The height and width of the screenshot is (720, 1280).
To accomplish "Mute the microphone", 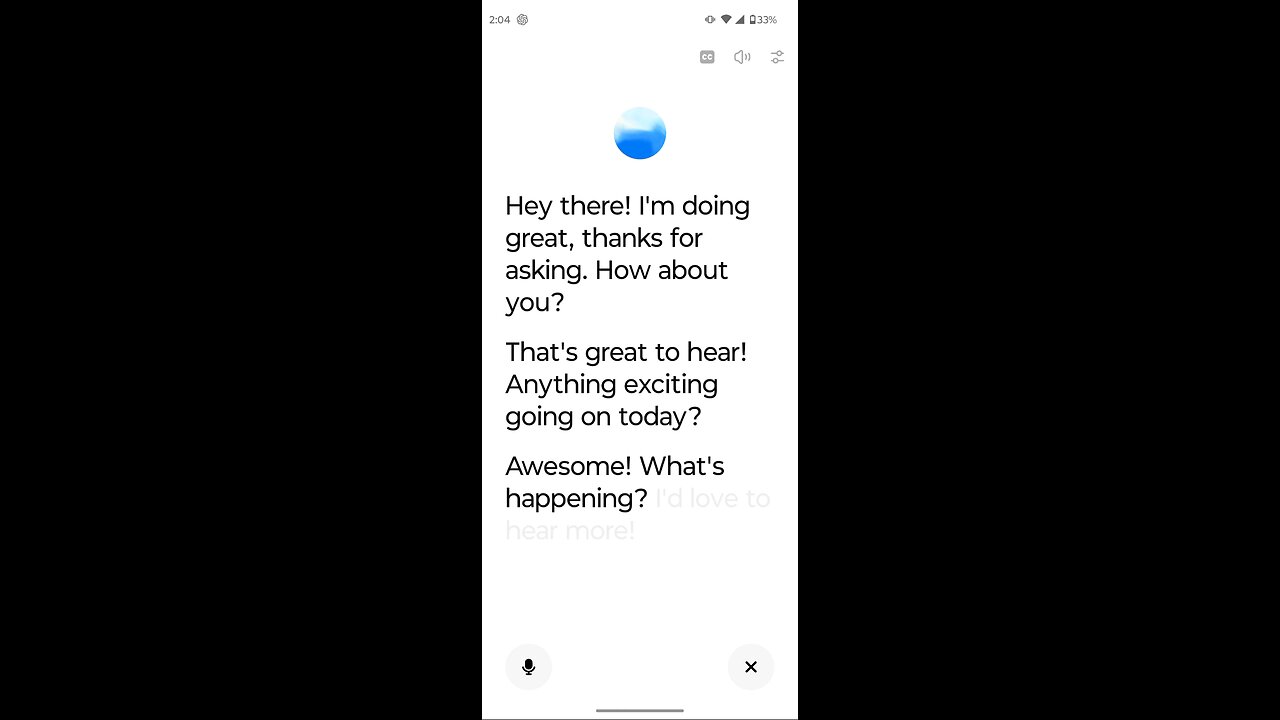I will [x=529, y=667].
